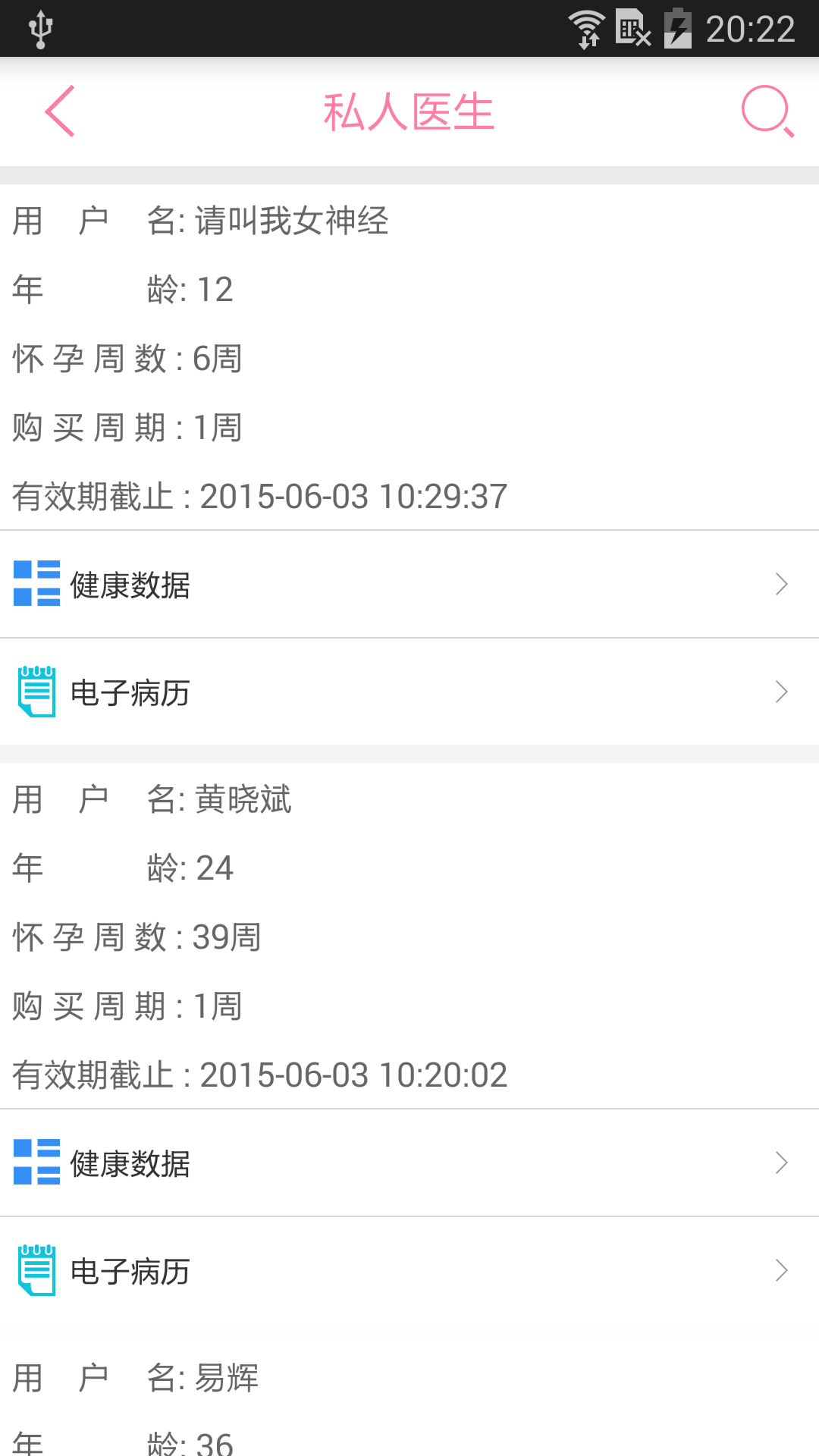Go back using the pink arrow
The image size is (819, 1456).
tap(60, 111)
